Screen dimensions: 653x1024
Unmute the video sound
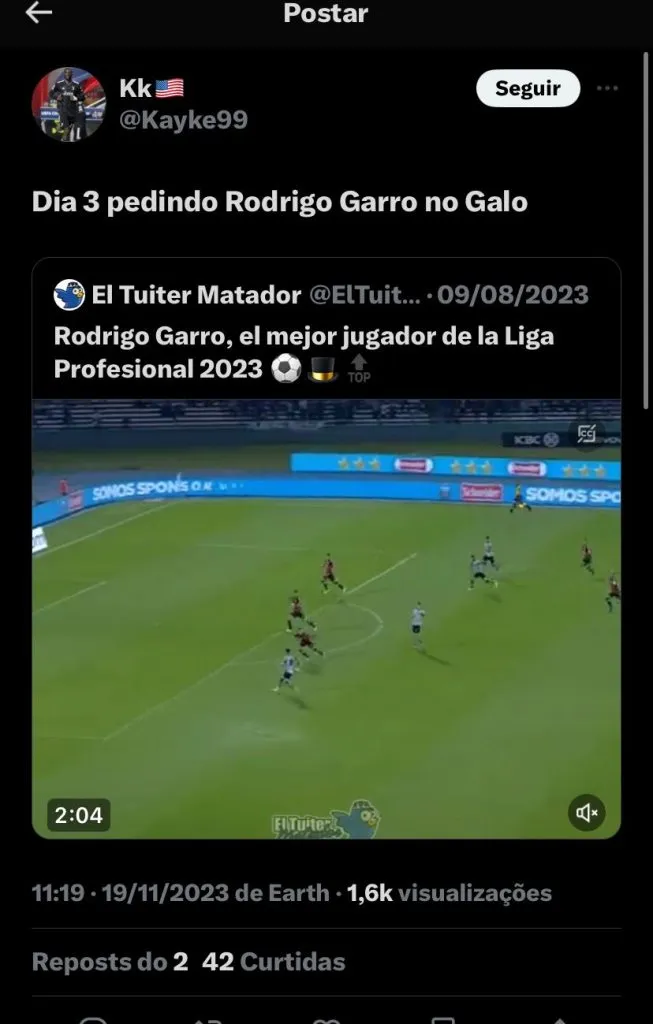click(586, 813)
